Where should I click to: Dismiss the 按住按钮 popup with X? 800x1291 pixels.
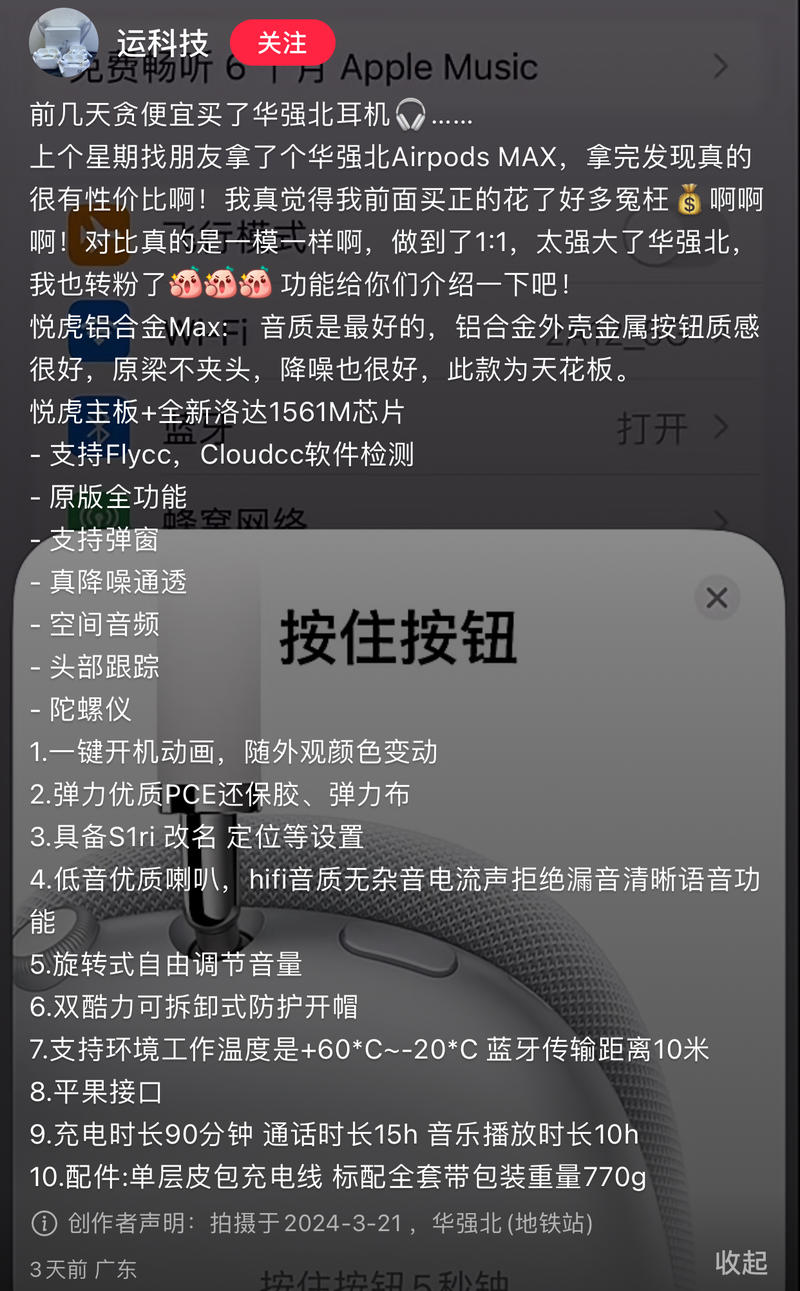pos(716,597)
